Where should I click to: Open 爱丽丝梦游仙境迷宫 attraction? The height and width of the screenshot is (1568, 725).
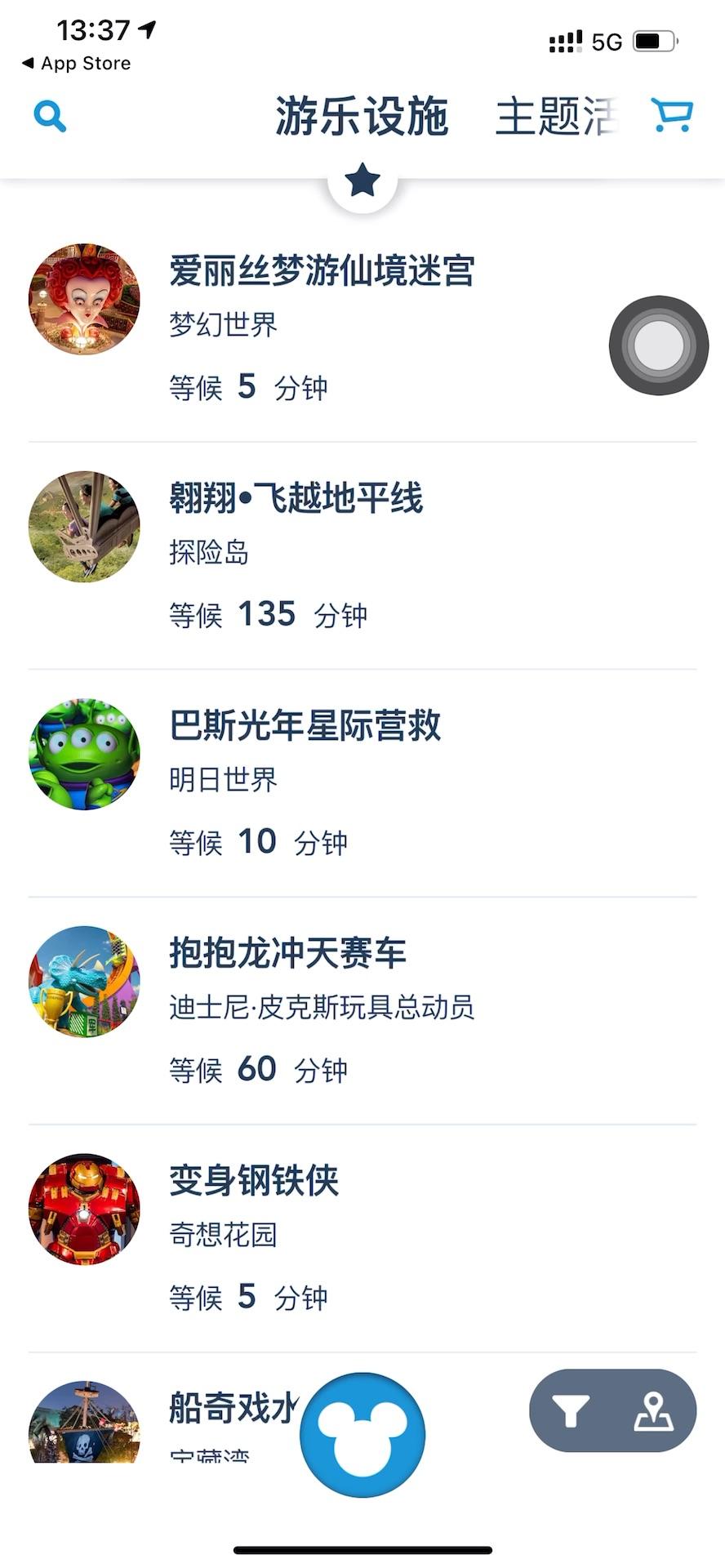tap(322, 271)
